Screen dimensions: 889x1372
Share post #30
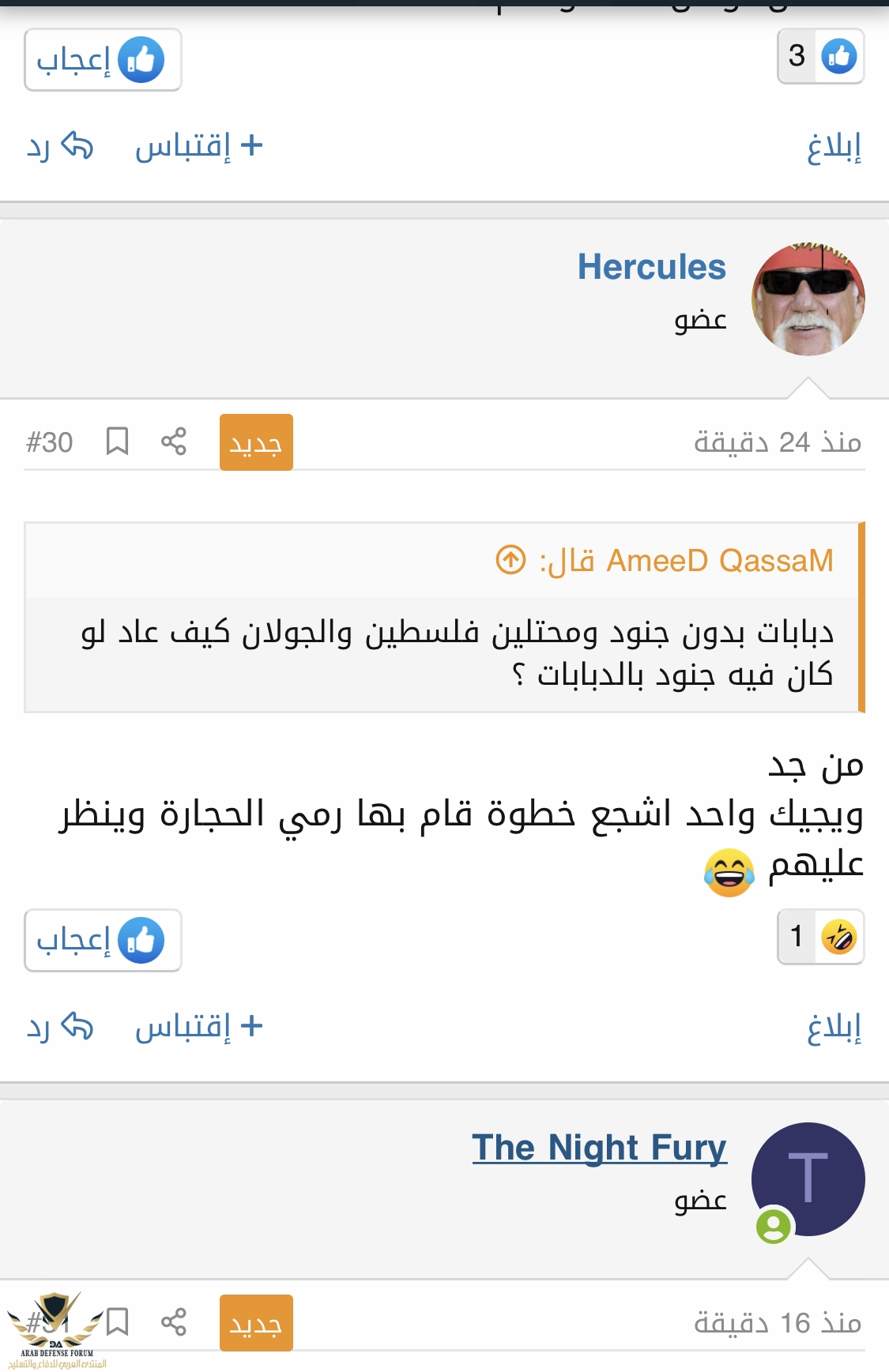click(x=173, y=442)
